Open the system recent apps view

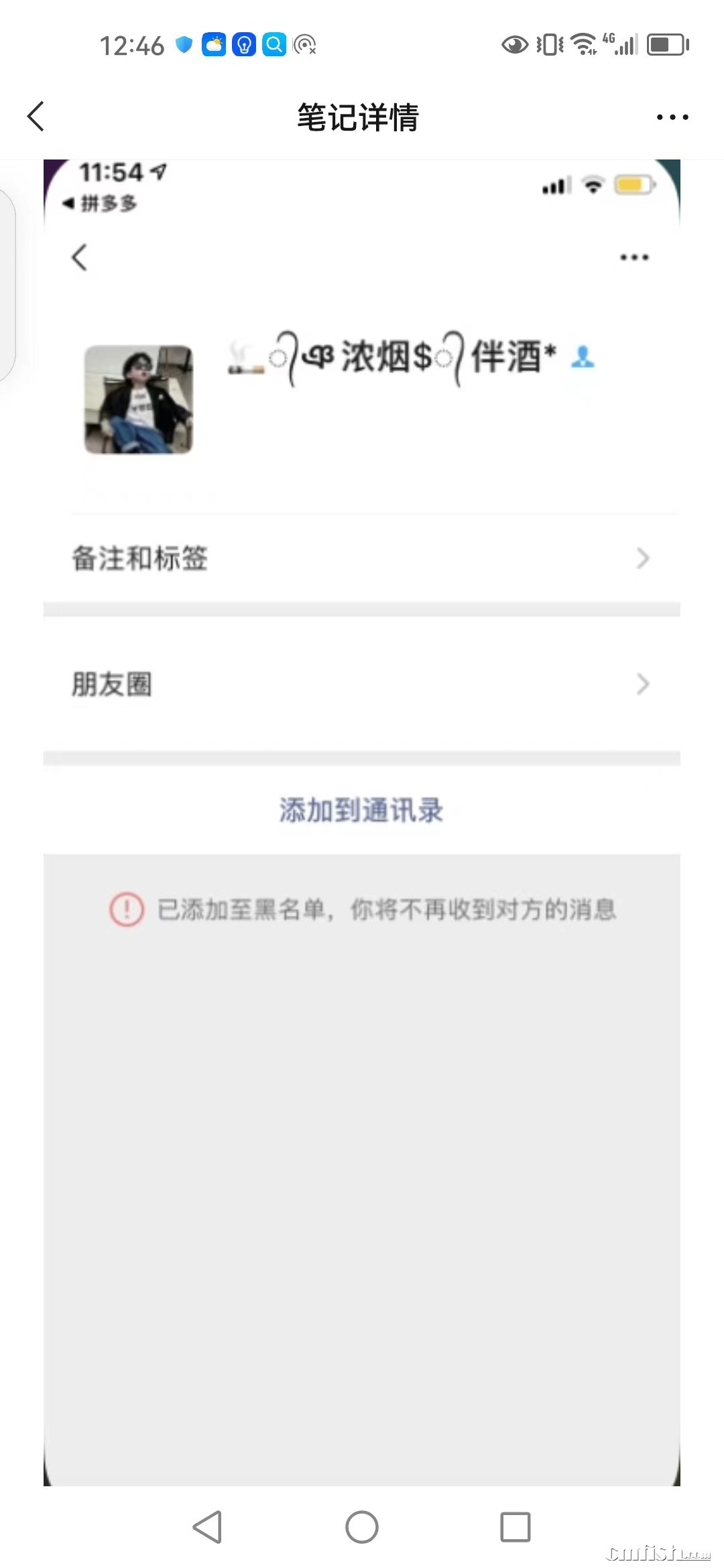(x=515, y=1527)
